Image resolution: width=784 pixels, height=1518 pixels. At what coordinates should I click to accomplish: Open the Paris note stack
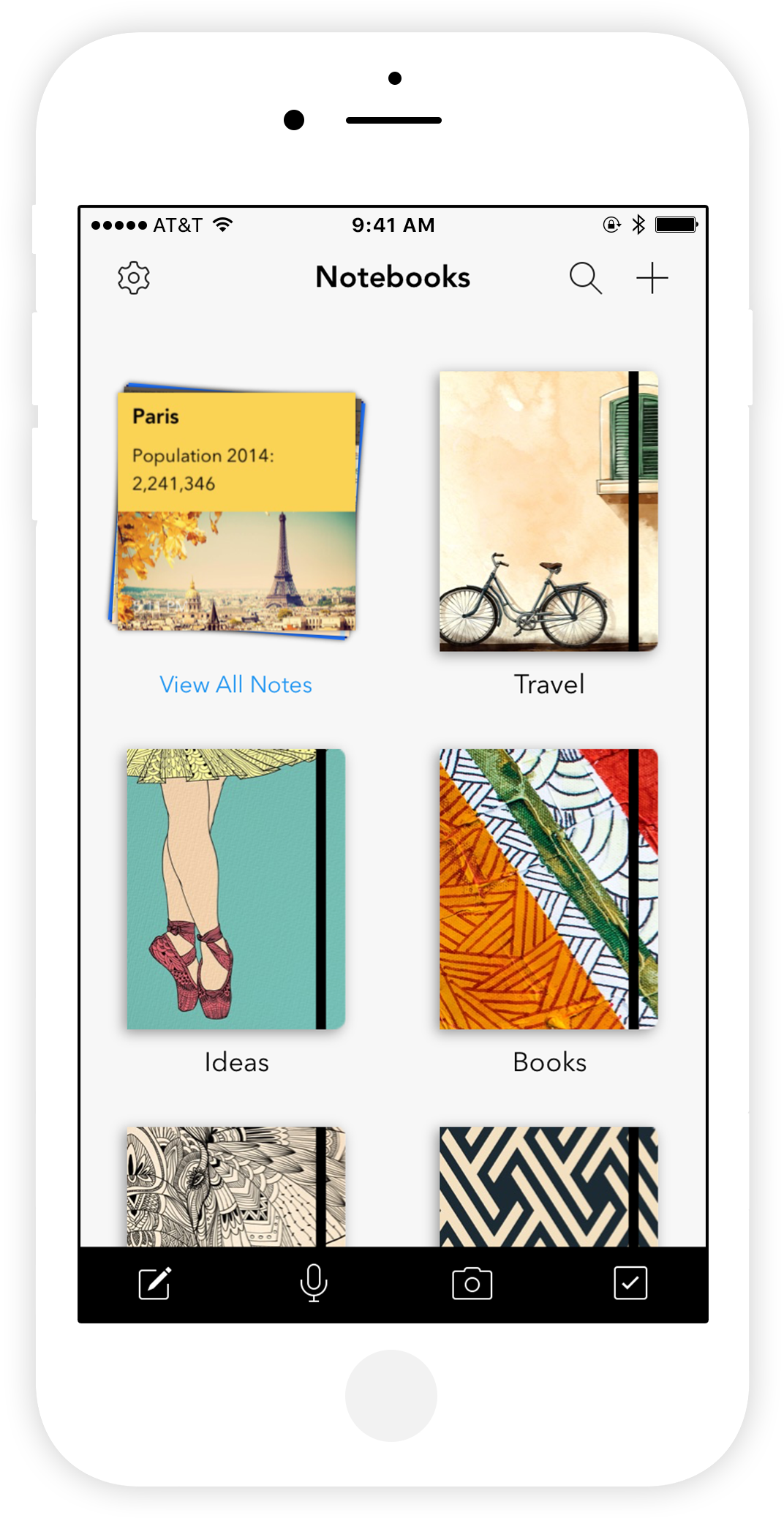click(x=236, y=511)
